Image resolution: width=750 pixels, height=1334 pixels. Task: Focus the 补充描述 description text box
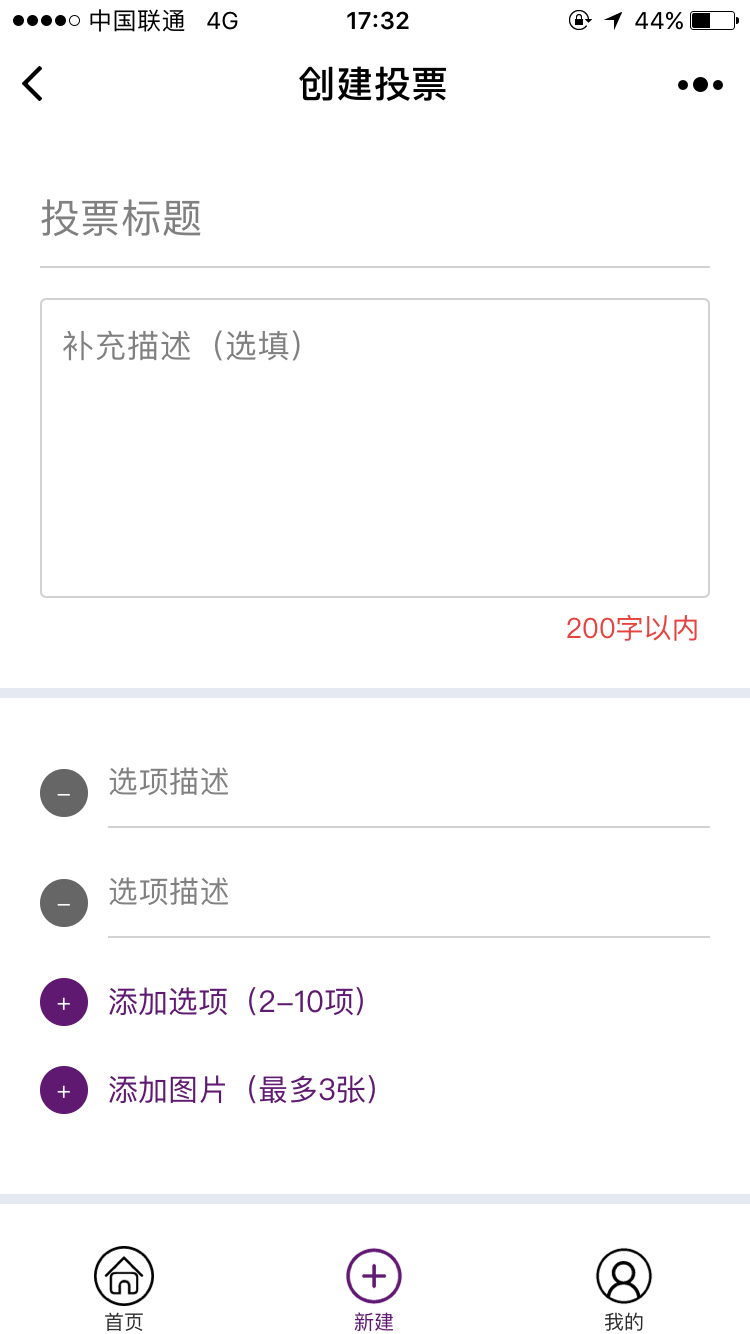pos(375,448)
